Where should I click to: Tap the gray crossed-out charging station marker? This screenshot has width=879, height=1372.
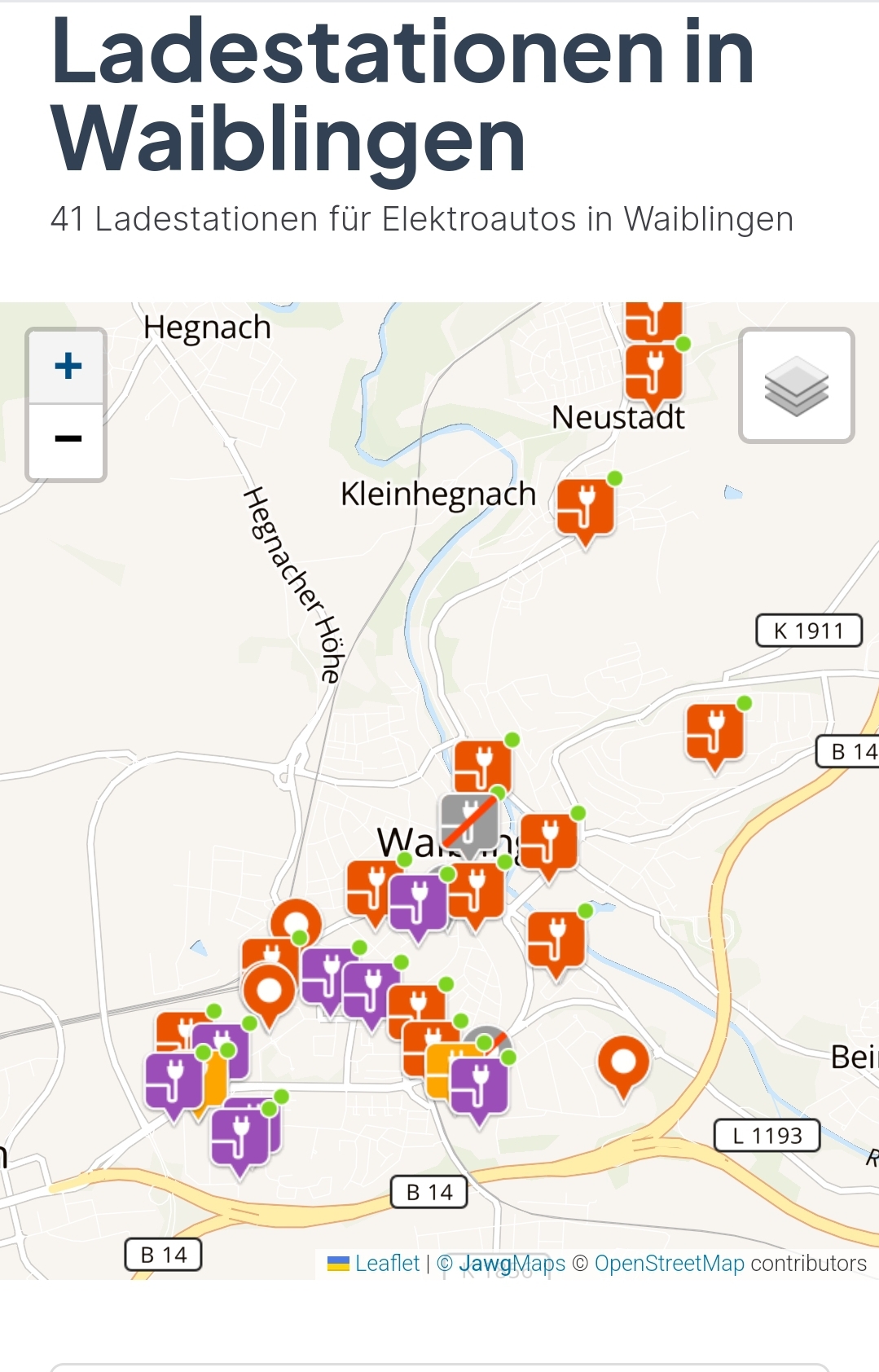pyautogui.click(x=469, y=823)
